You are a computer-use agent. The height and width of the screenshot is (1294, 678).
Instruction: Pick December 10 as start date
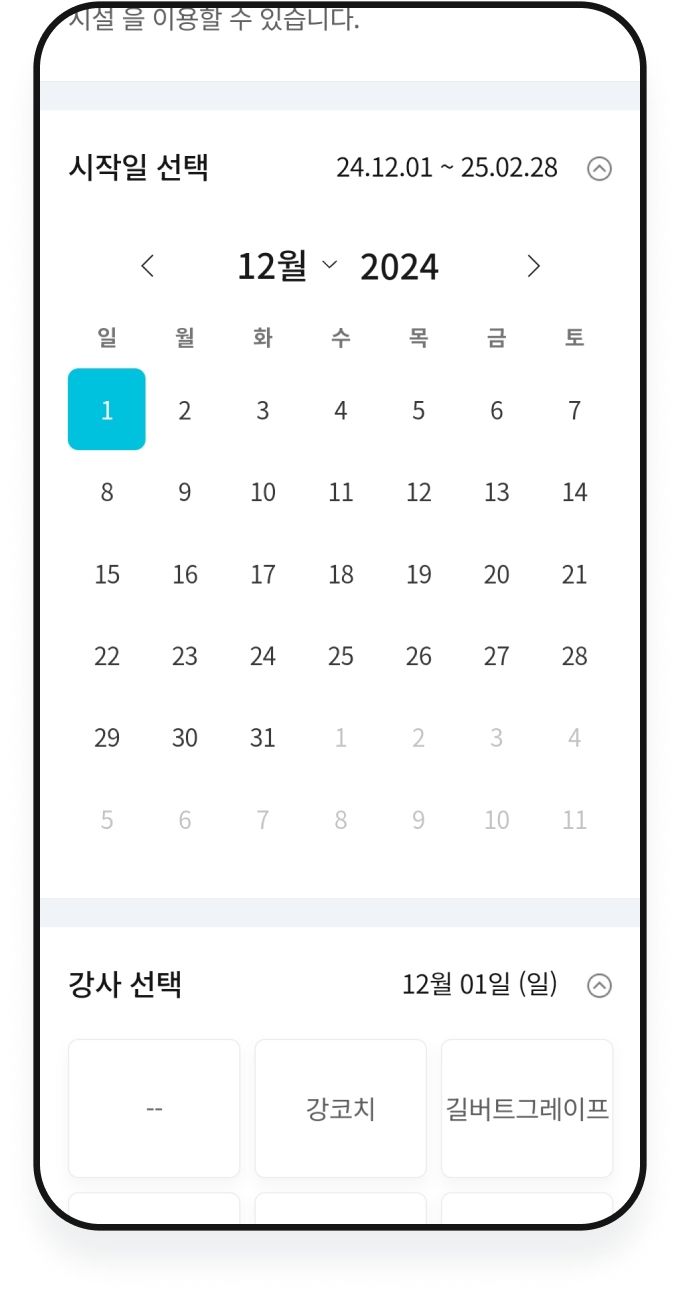pyautogui.click(x=263, y=492)
